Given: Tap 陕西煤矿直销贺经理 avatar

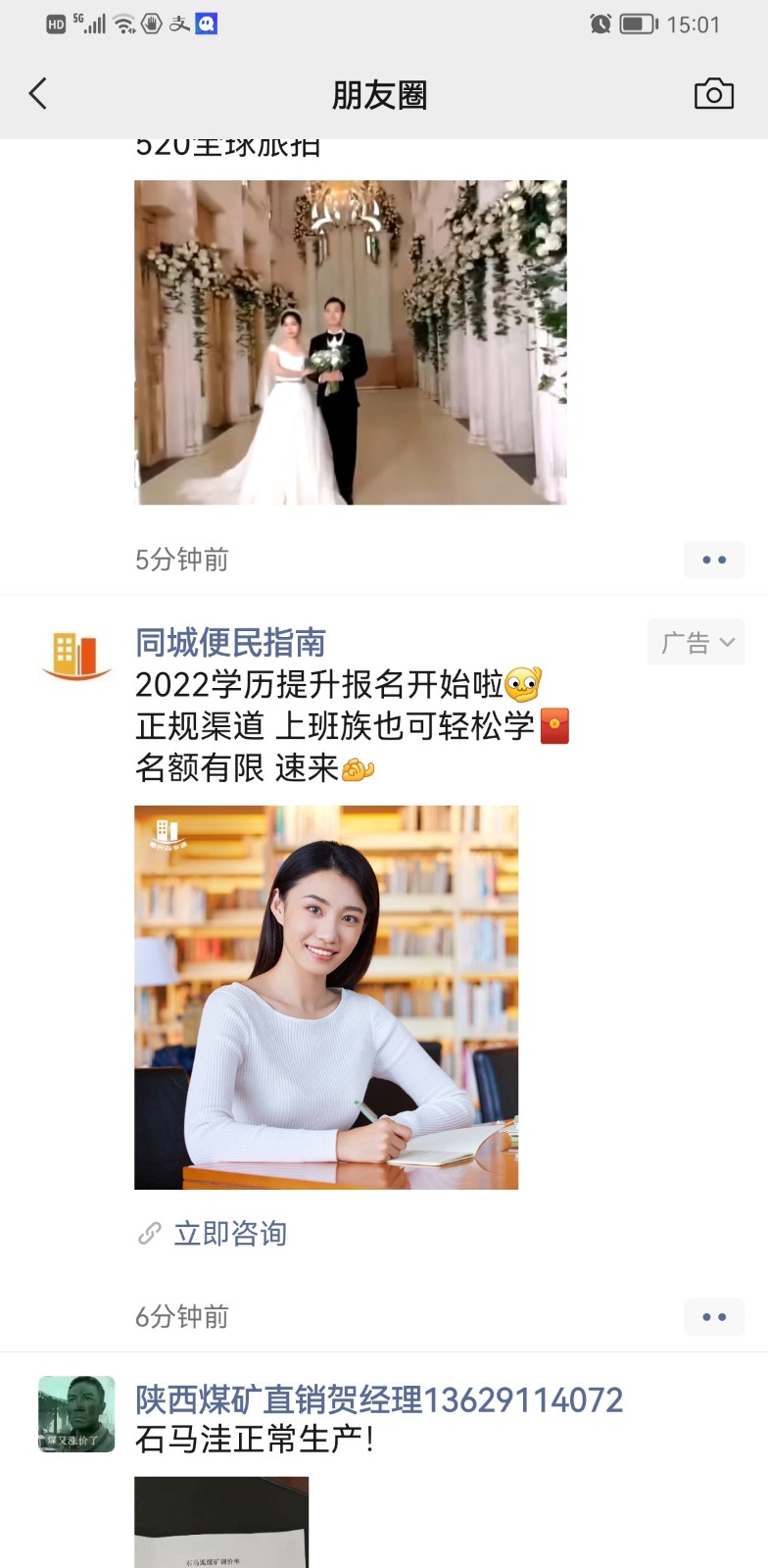Looking at the screenshot, I should (x=76, y=1414).
